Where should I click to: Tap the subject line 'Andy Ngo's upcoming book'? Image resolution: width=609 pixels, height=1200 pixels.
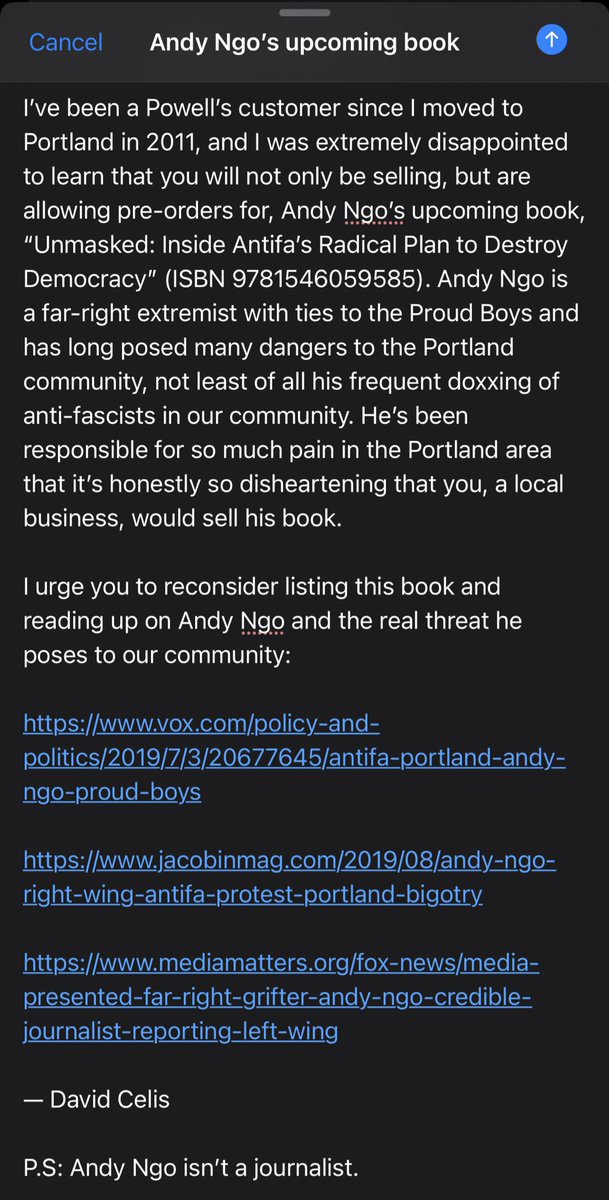304,42
